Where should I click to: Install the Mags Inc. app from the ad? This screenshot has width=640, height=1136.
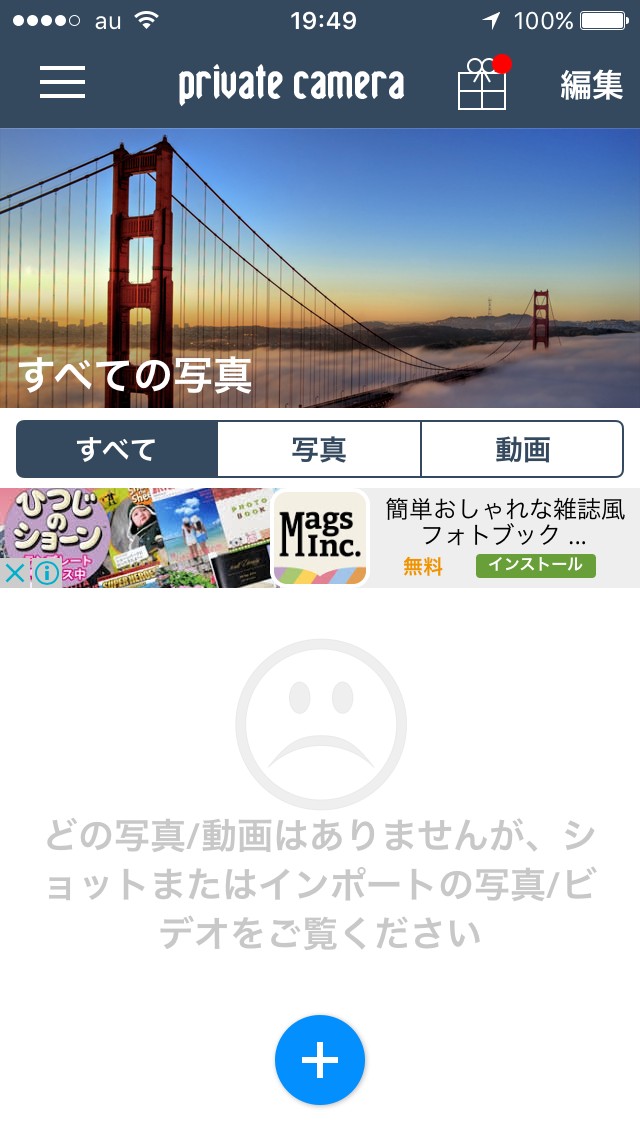(535, 565)
